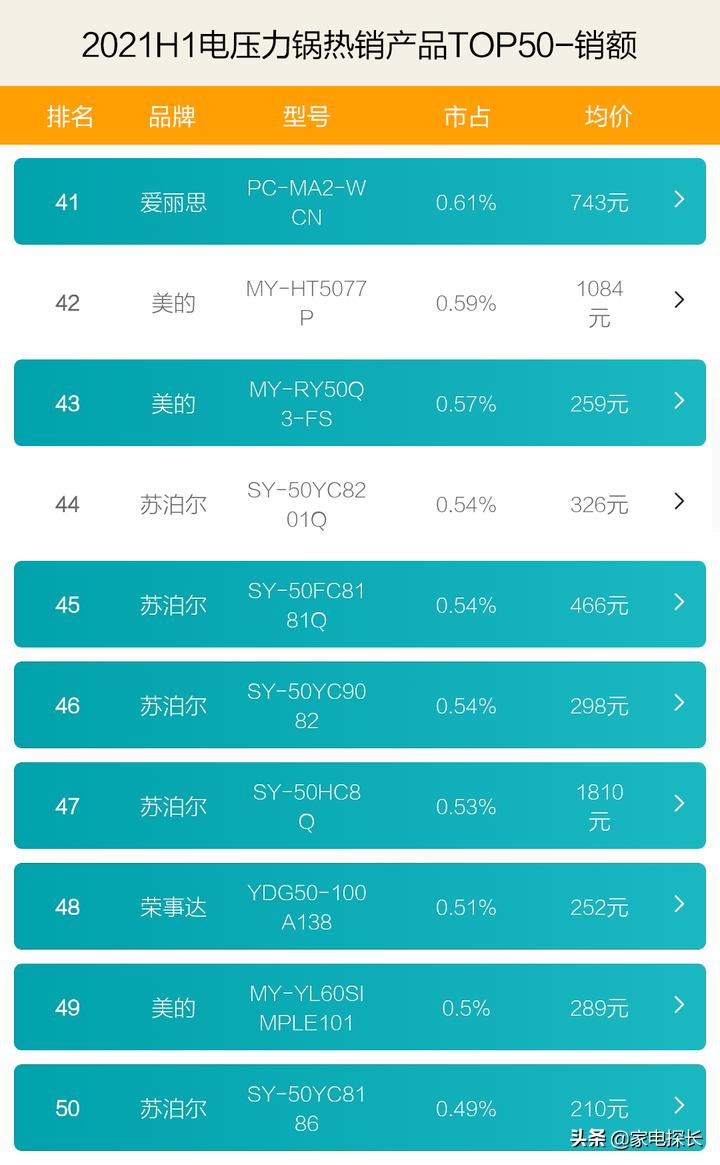Click the arrow for MY-RY50Q3-FS
720x1165 pixels.
(679, 402)
